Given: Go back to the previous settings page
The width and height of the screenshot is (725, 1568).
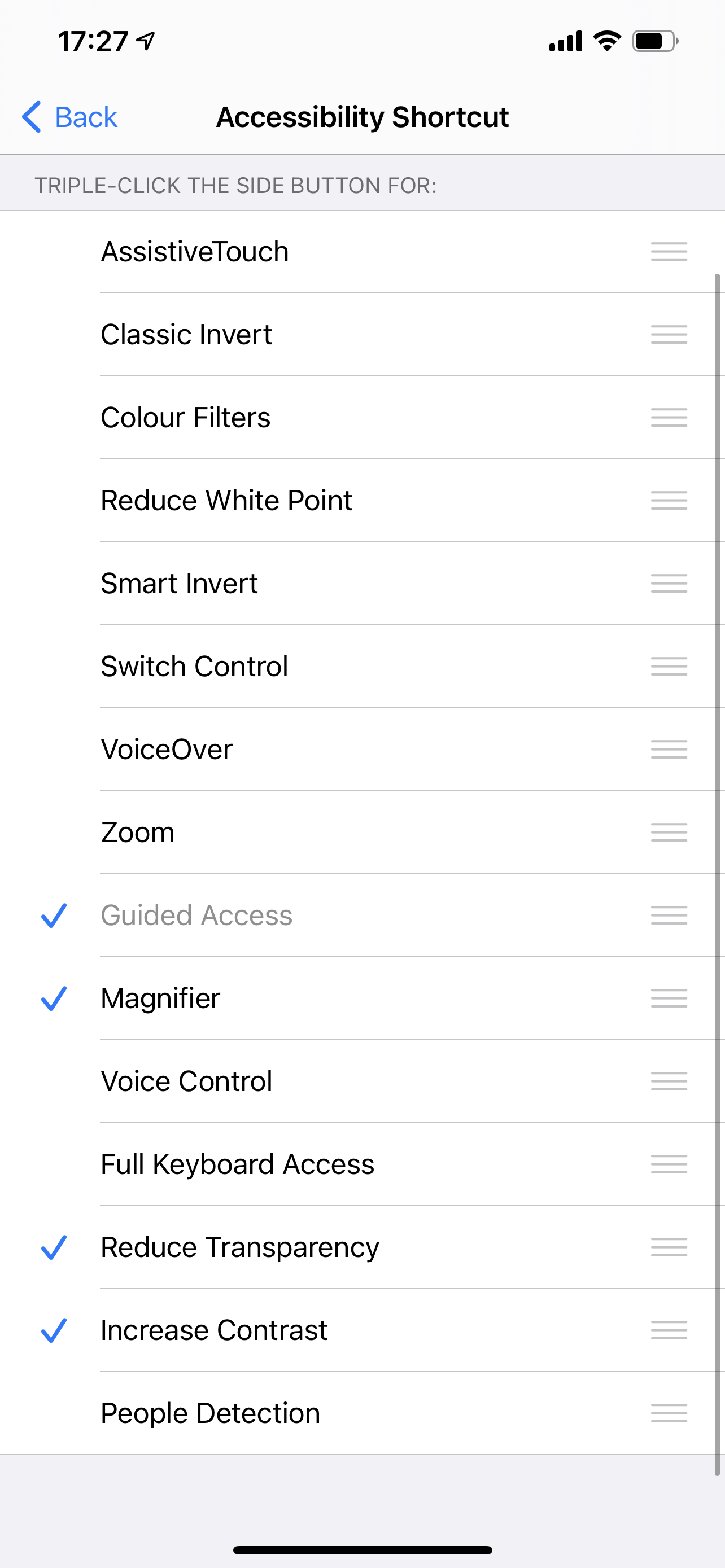Looking at the screenshot, I should (x=69, y=117).
